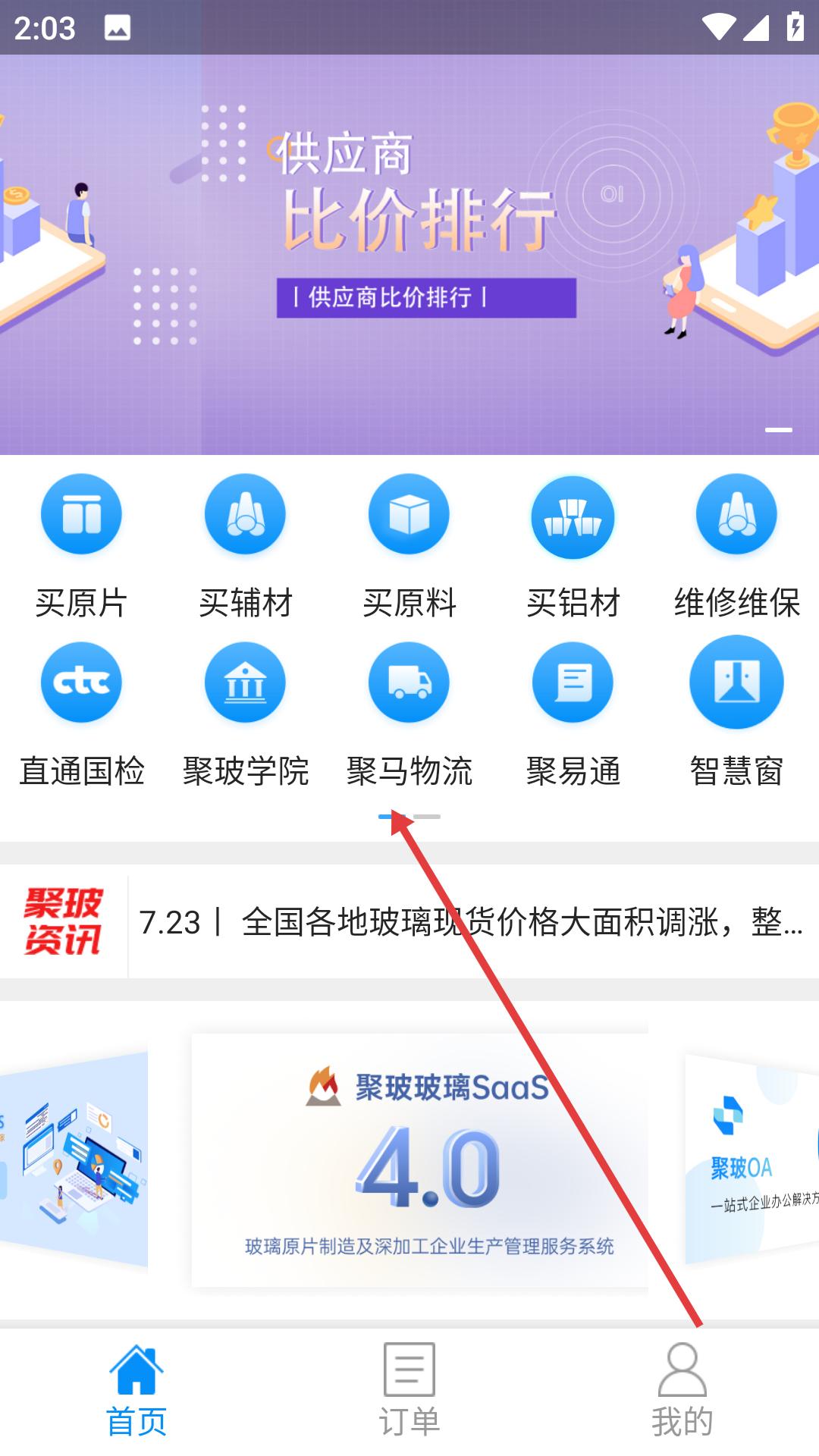Screen dimensions: 819x1456
Task: Launch 聚易通
Action: point(573,714)
